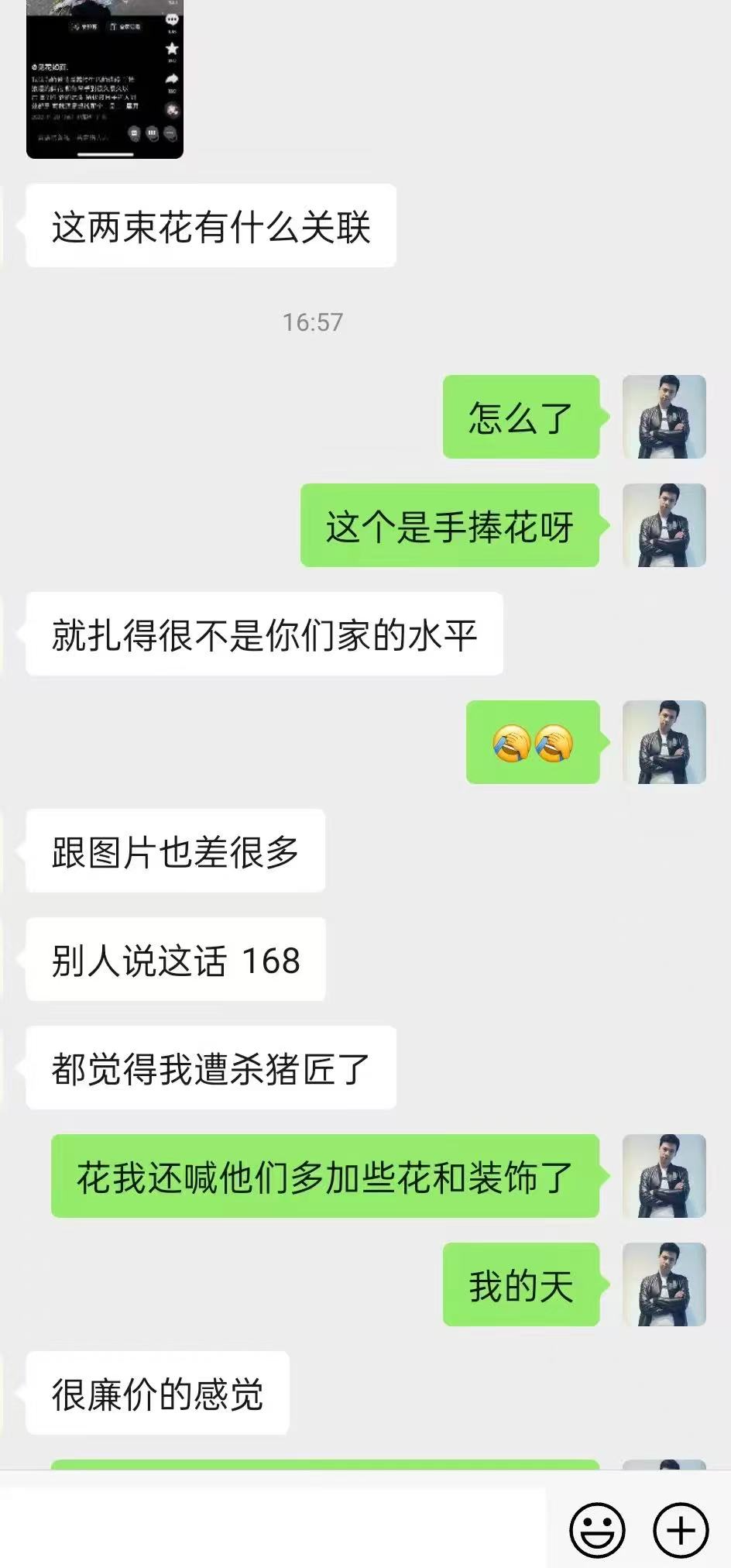Screen dimensions: 731x1568
Task: Tap the avatar beside the 怎么了 message
Action: pos(664,418)
